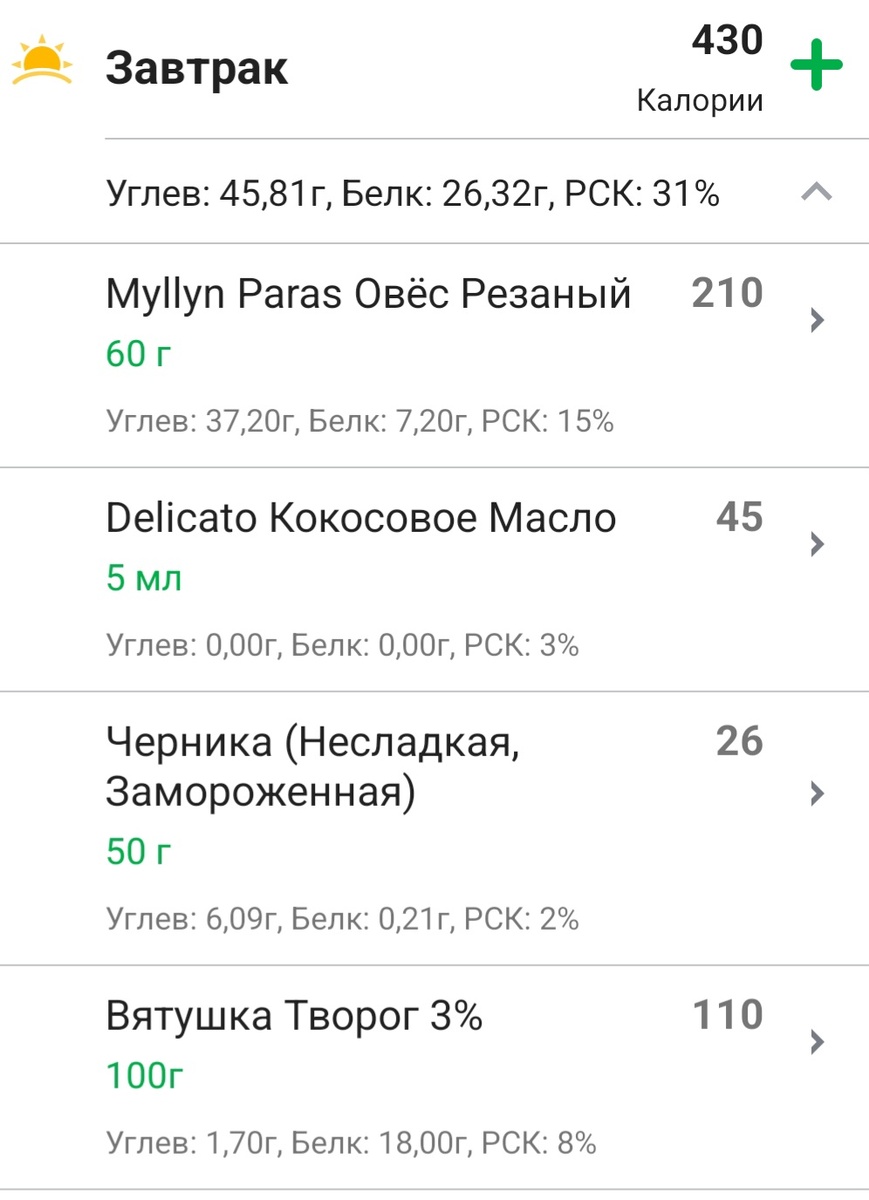Expand the blueberry entry details

coord(817,793)
